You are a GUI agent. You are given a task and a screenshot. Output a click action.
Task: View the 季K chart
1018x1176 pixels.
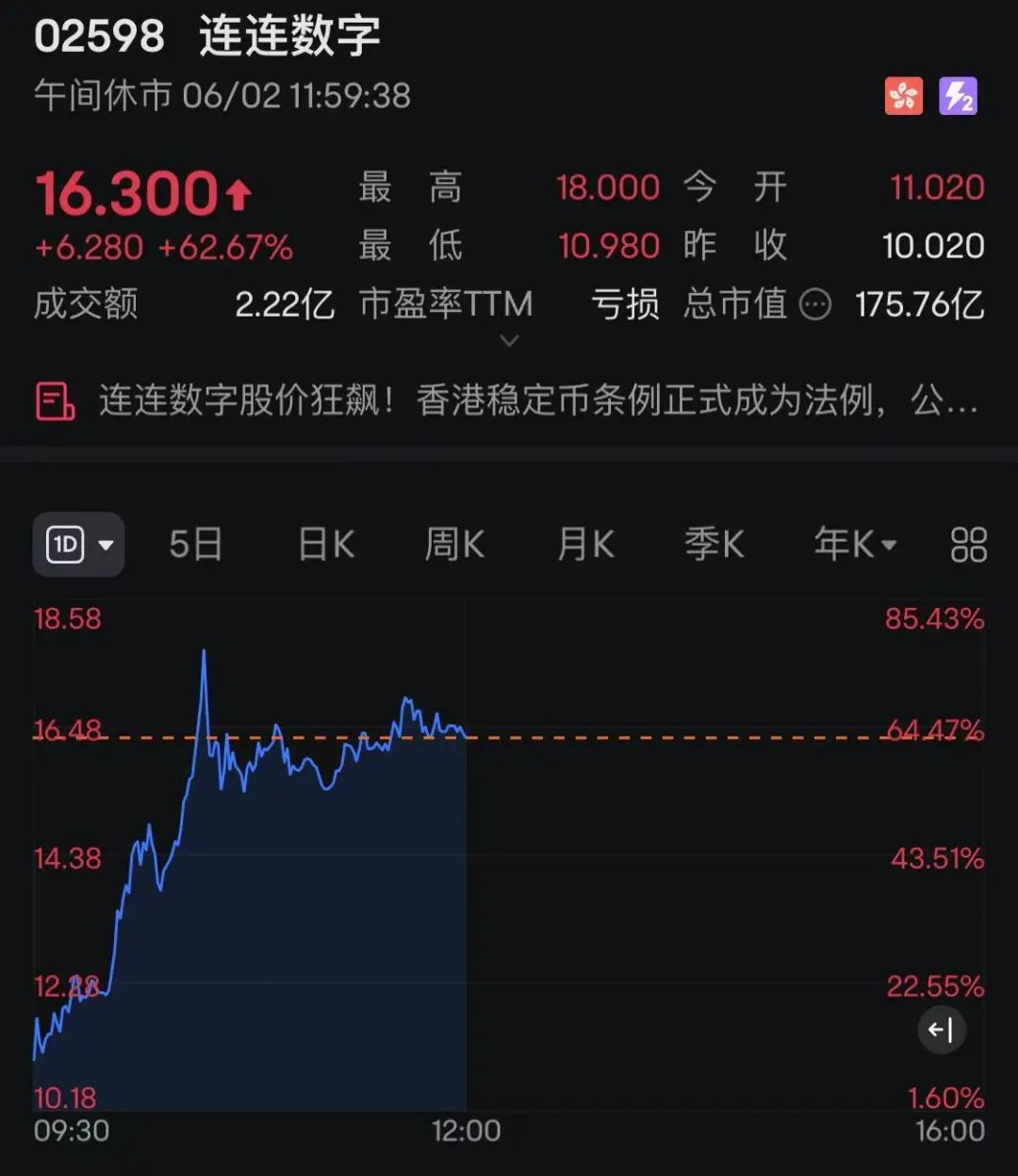click(x=714, y=545)
